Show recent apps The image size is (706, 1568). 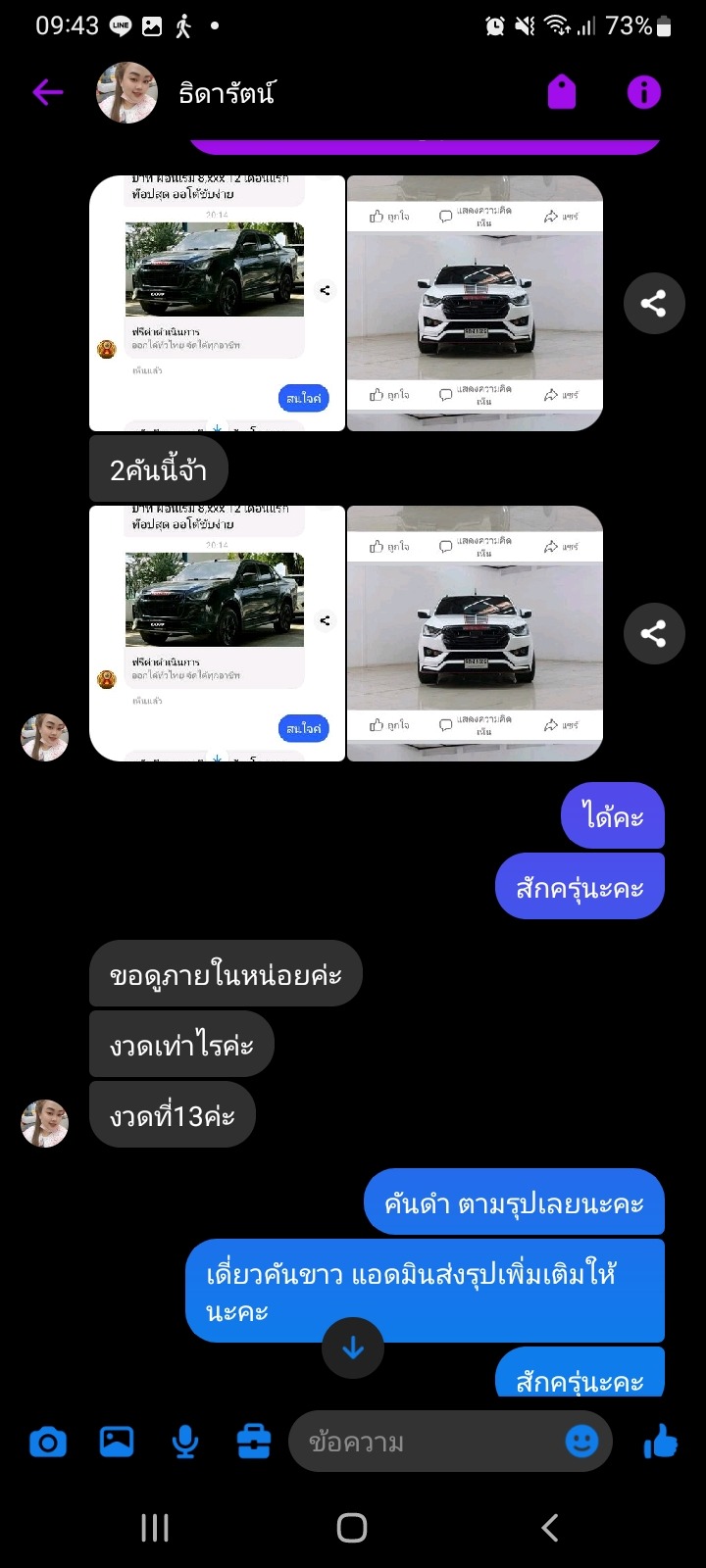pos(155,1527)
